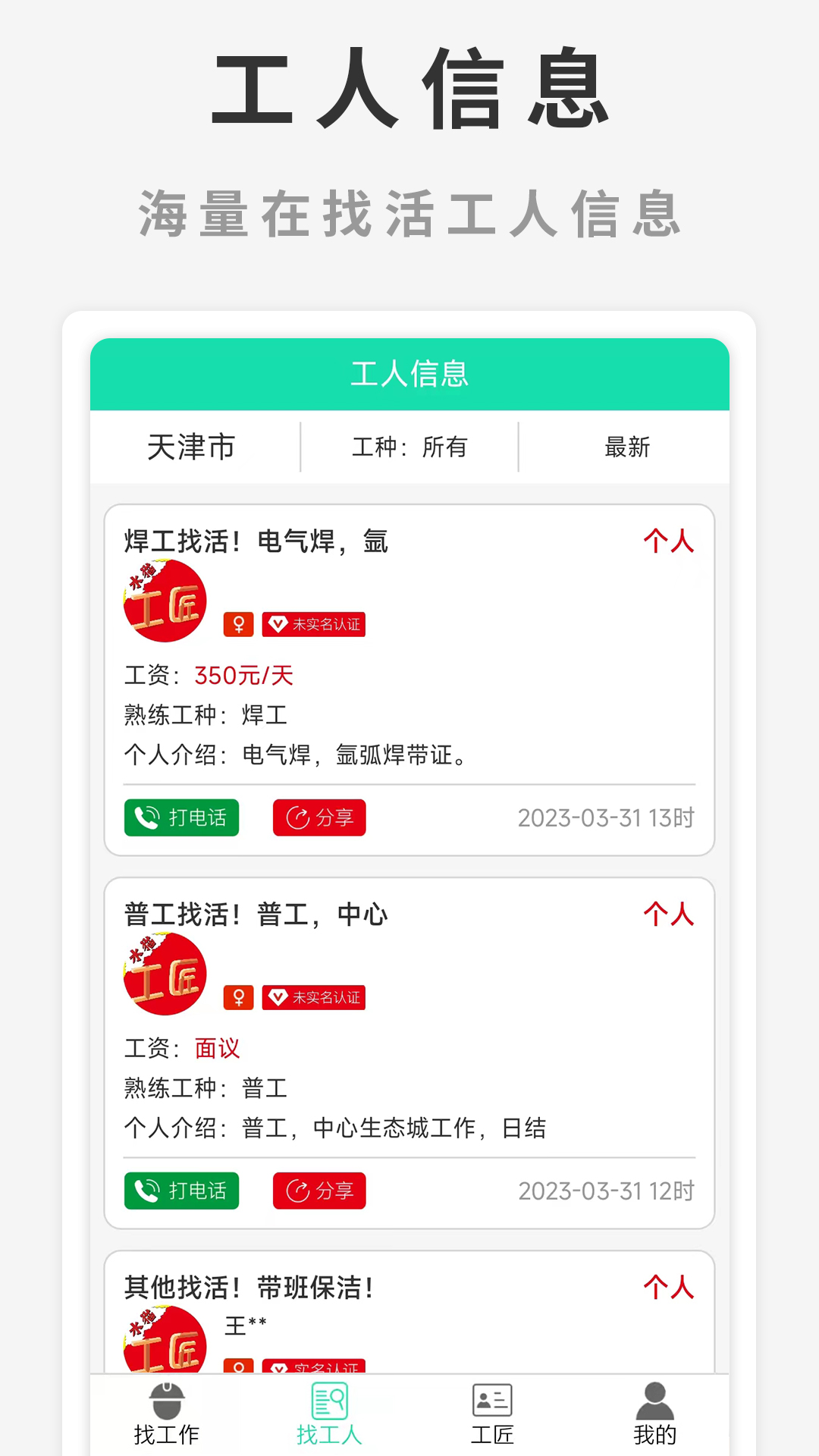Tap the 工匠 avatar on the welder card
The height and width of the screenshot is (1456, 819).
click(165, 601)
